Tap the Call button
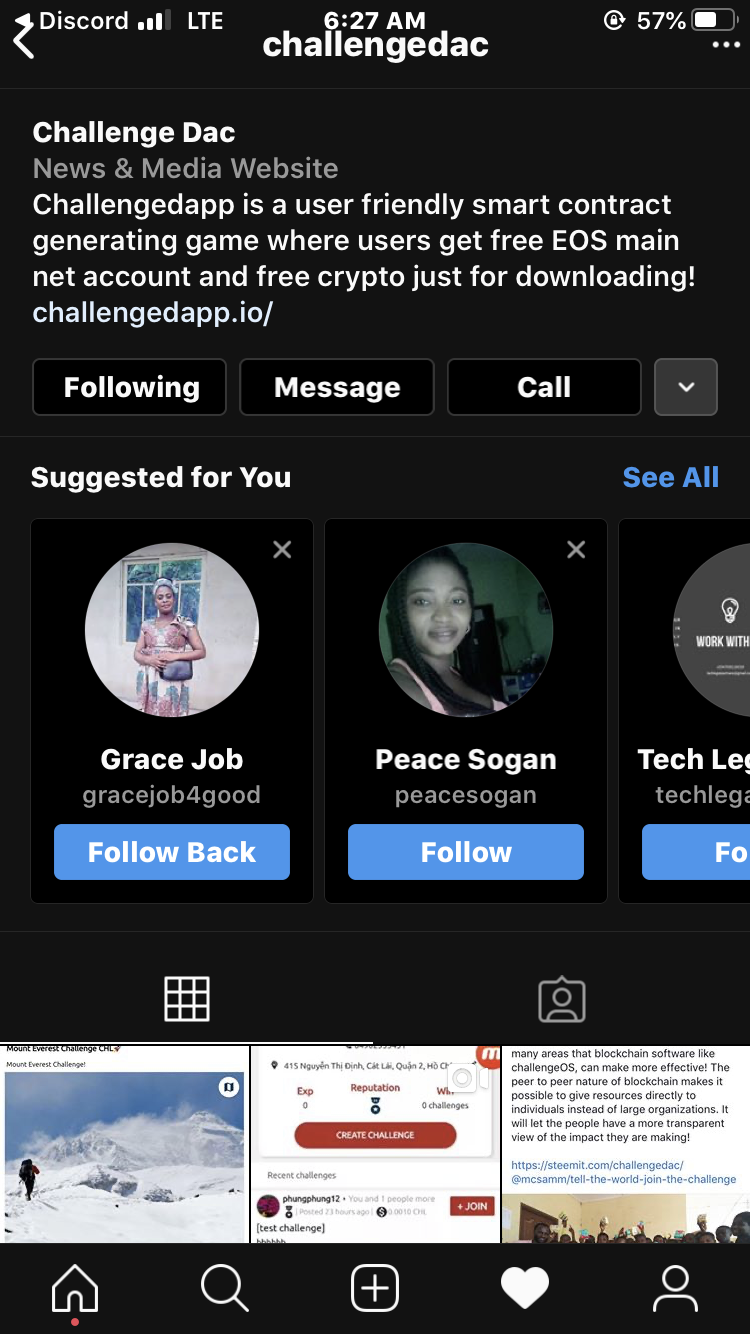The height and width of the screenshot is (1334, 750). [544, 387]
